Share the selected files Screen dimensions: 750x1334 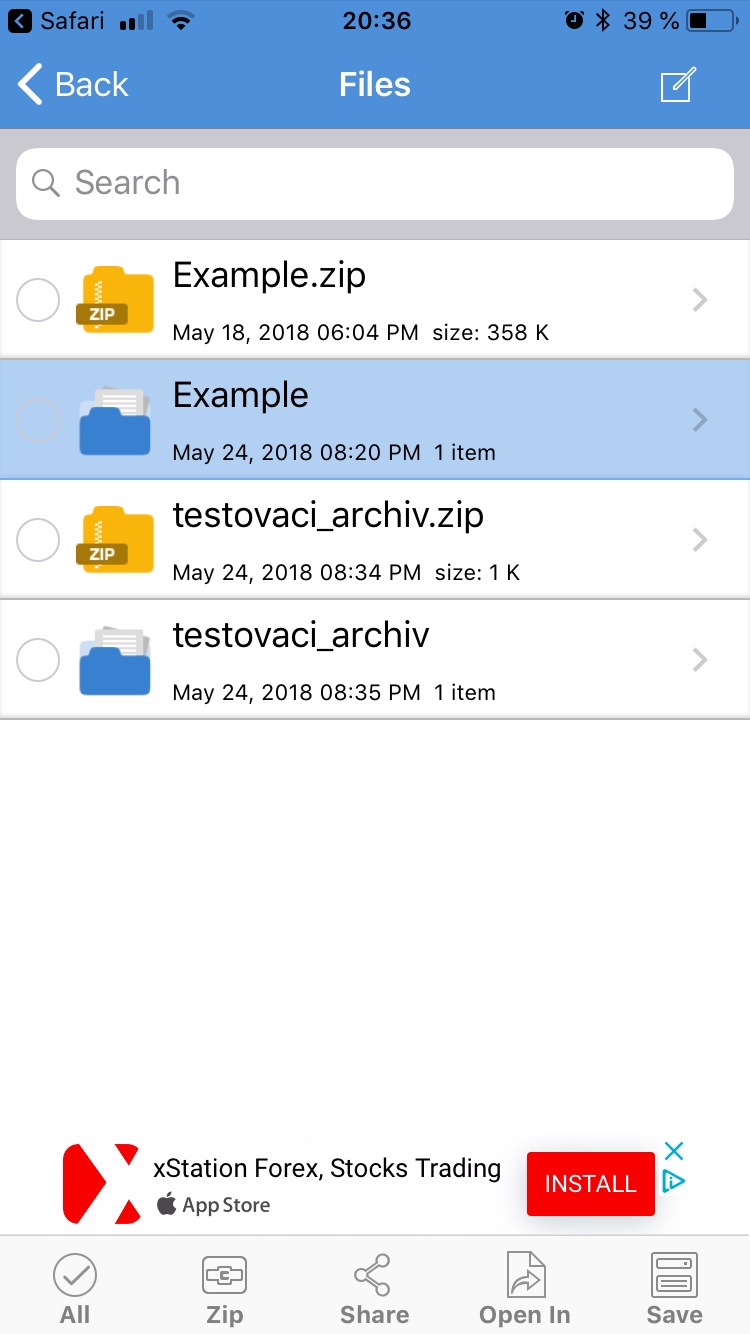[x=374, y=1288]
